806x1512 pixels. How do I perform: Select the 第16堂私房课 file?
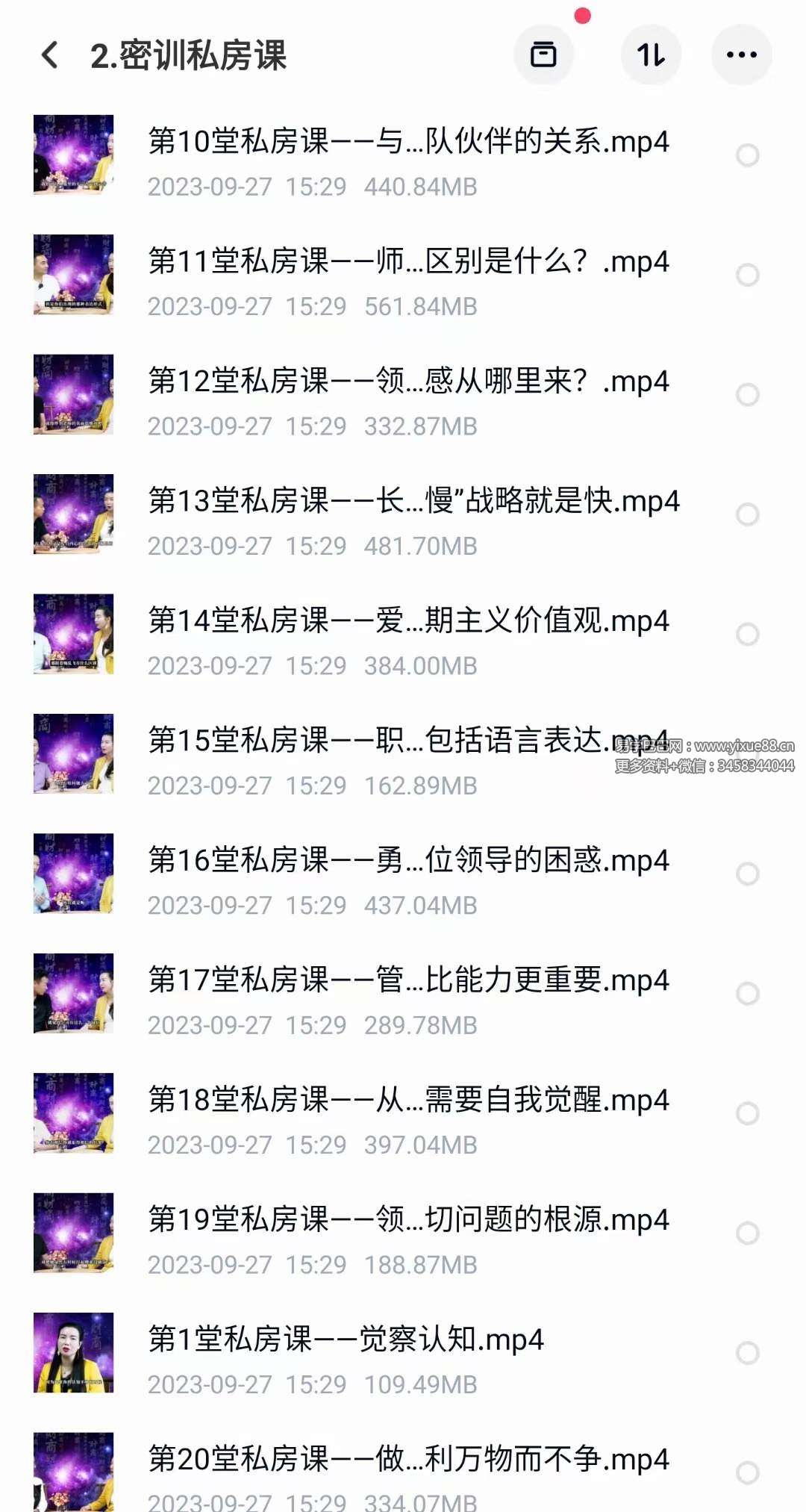pyautogui.click(x=747, y=874)
